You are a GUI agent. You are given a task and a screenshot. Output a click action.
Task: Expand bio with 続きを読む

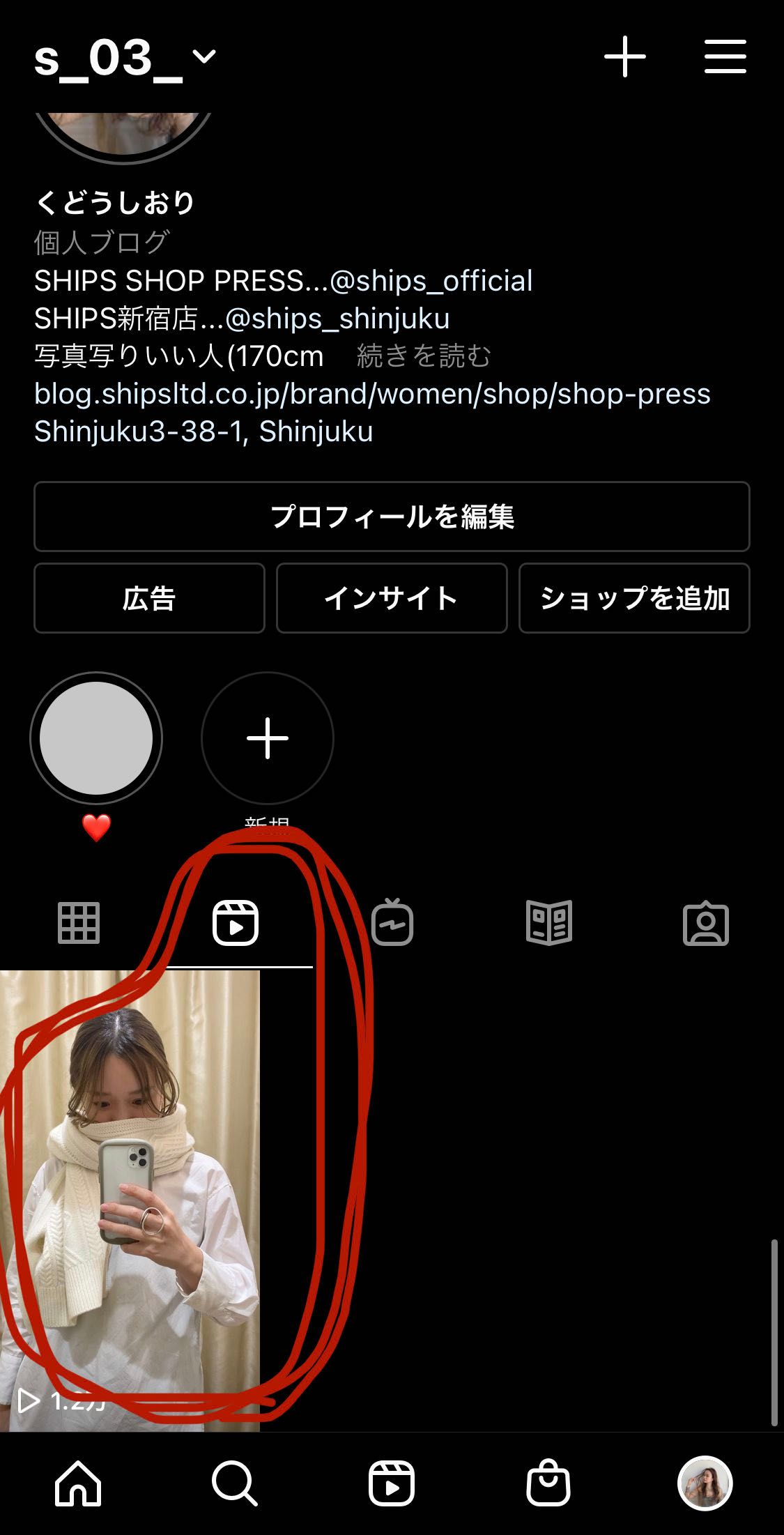click(x=424, y=356)
